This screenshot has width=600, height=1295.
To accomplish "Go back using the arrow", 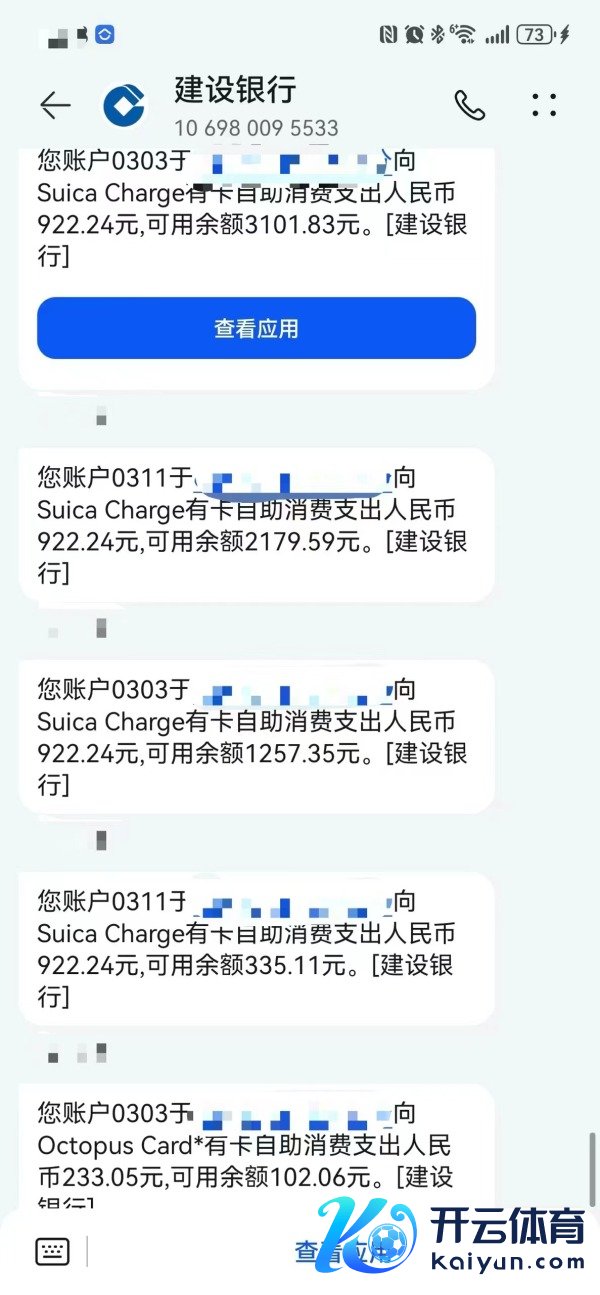I will [x=55, y=105].
